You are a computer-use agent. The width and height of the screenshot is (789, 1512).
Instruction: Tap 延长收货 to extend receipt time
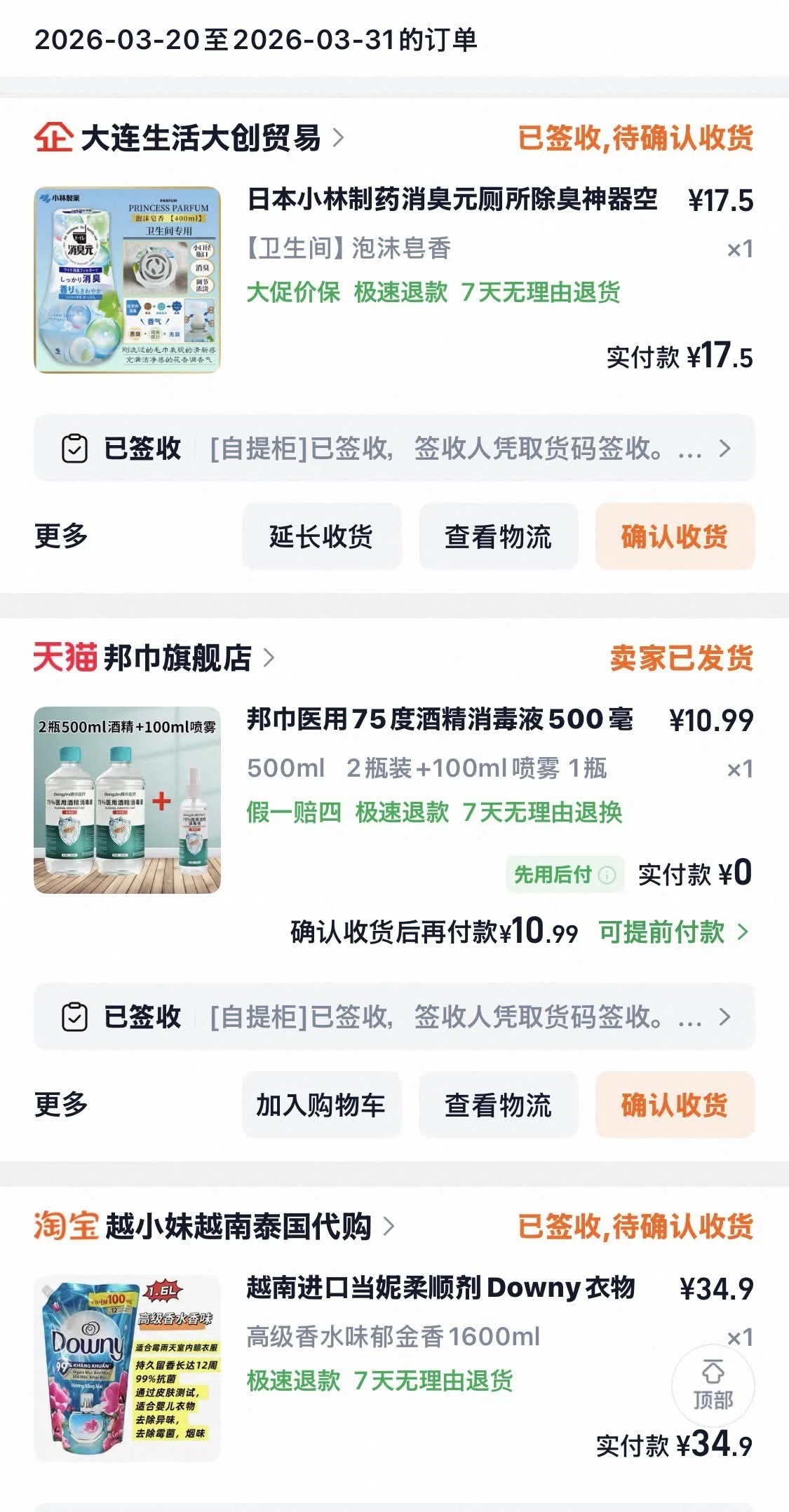pos(322,536)
